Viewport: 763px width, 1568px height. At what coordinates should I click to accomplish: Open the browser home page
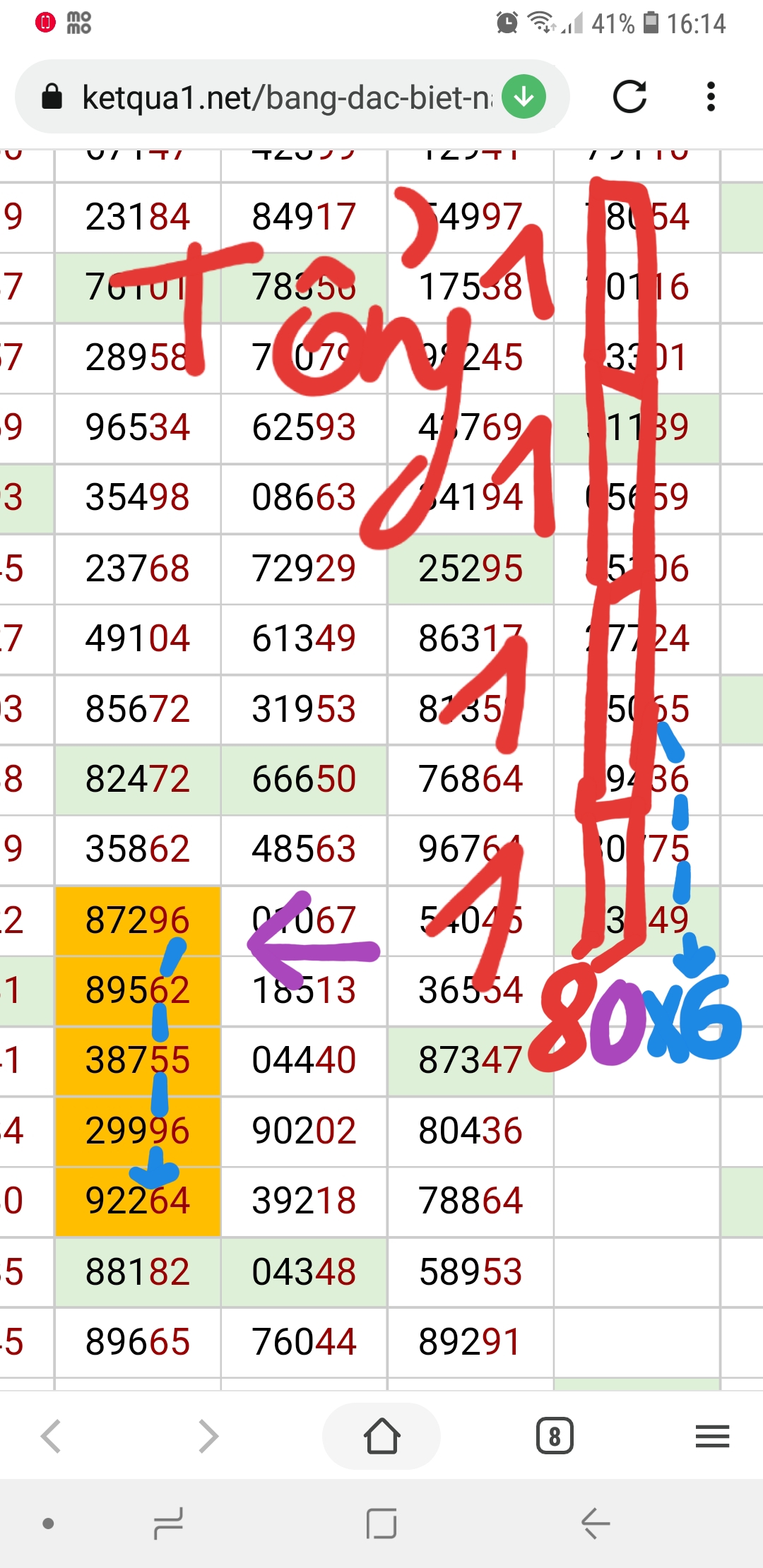(x=381, y=1436)
